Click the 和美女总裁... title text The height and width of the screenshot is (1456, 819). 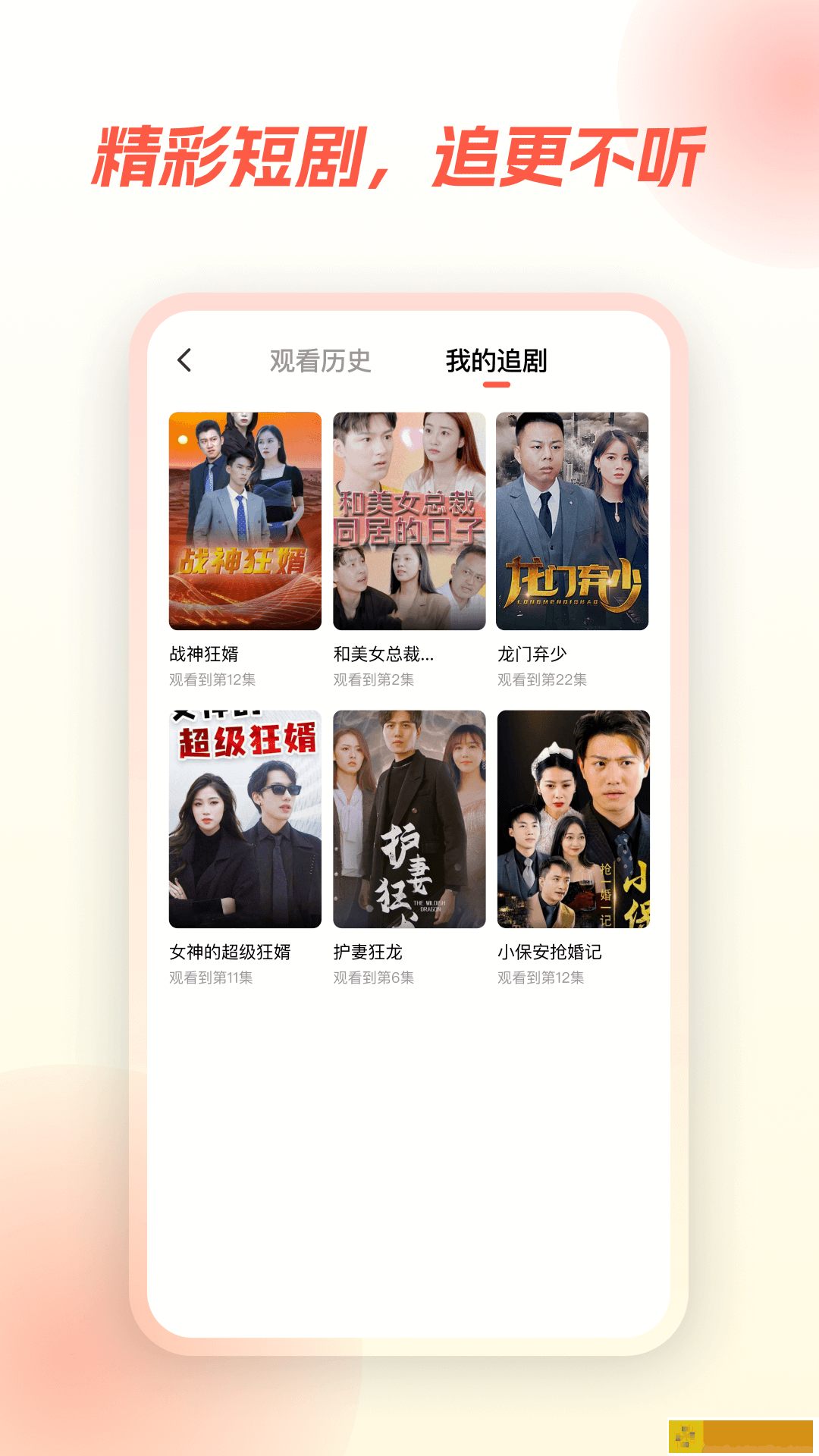[x=384, y=653]
